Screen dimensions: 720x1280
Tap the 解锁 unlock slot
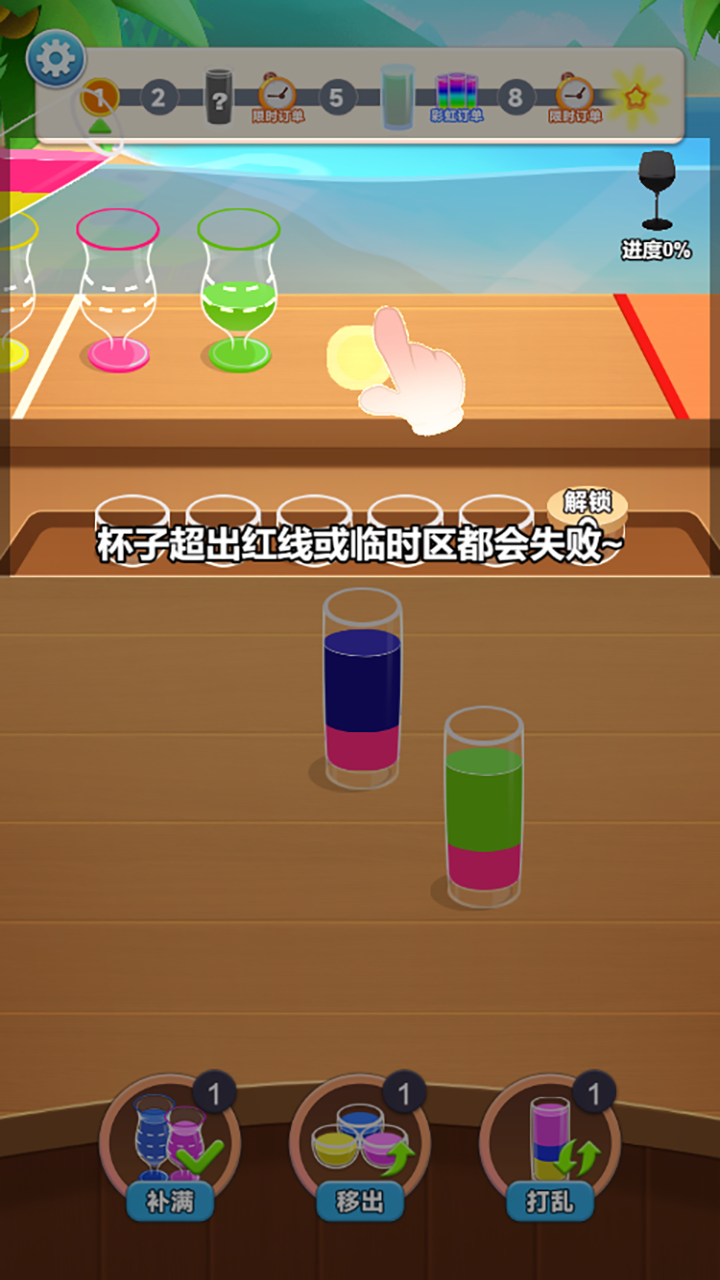click(586, 510)
